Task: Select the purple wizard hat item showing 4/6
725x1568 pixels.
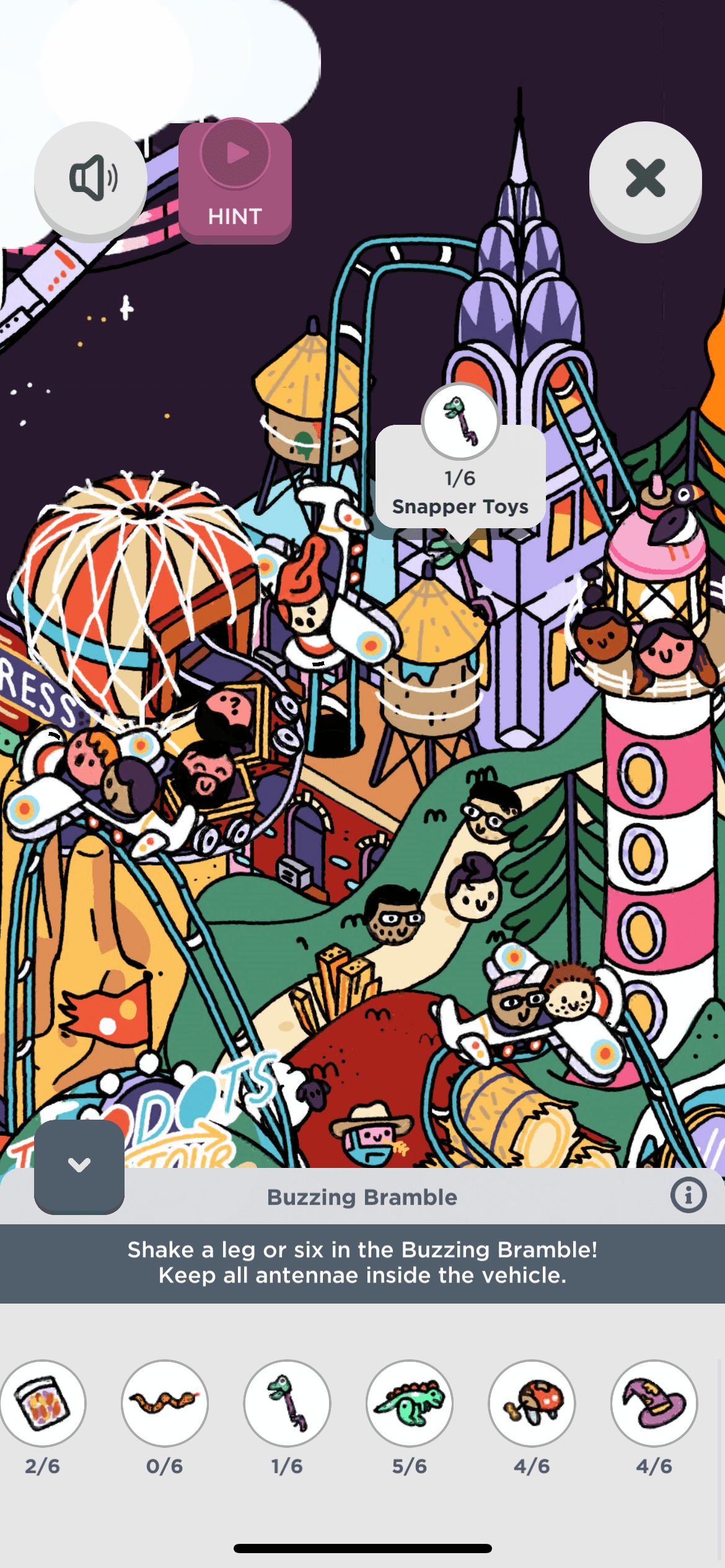Action: tap(654, 1403)
